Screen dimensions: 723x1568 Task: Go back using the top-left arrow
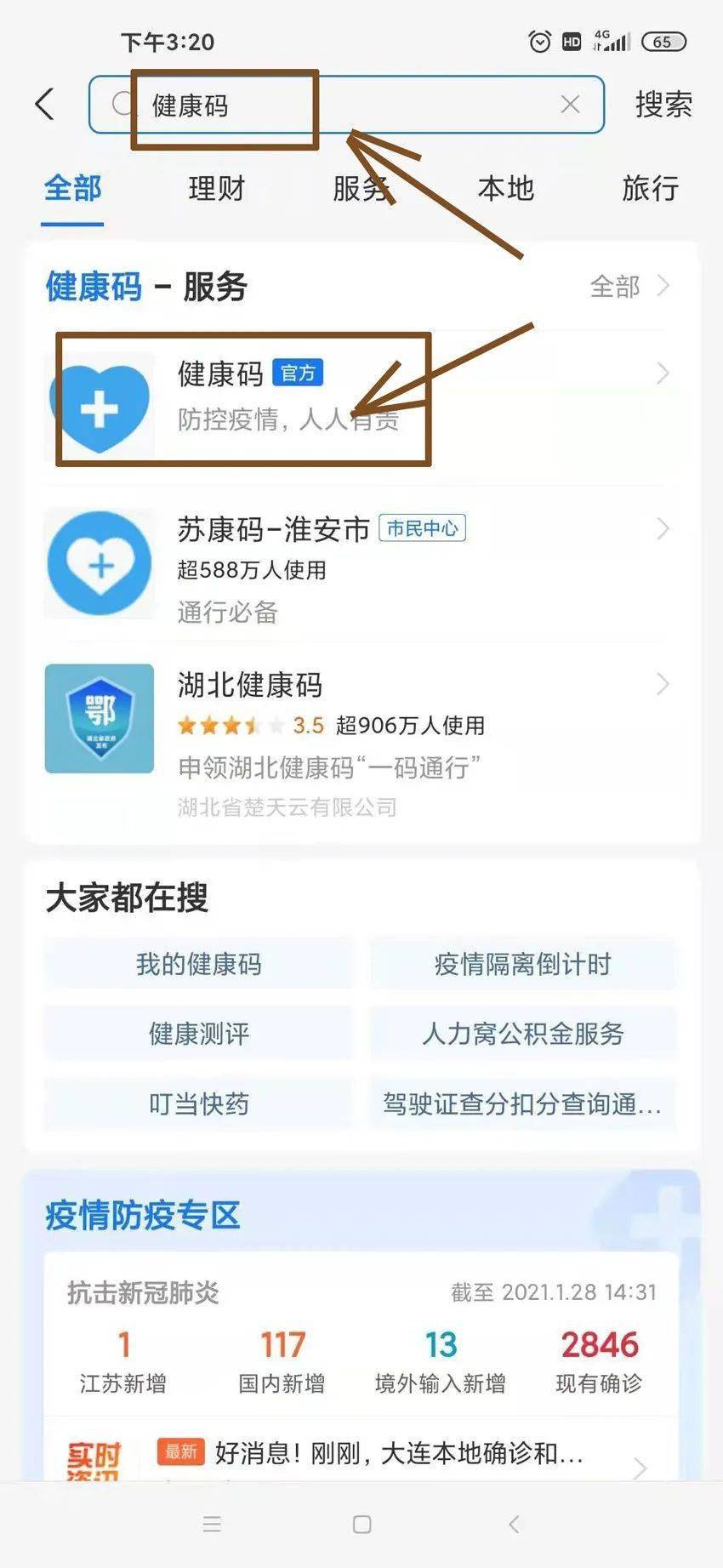pos(44,105)
